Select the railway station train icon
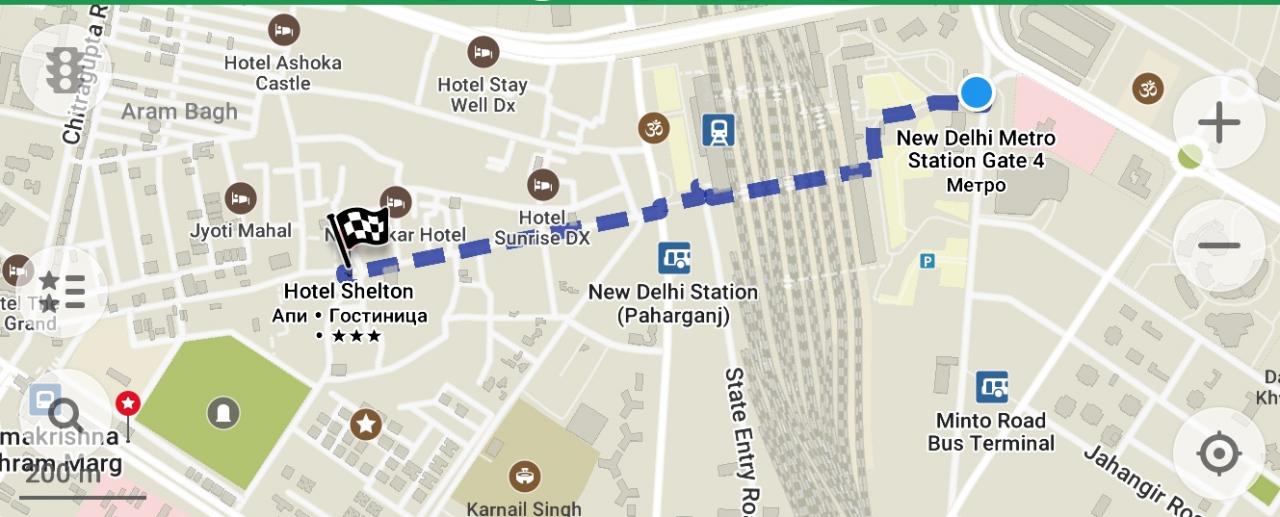Screen dimensions: 1280x517 pos(718,130)
